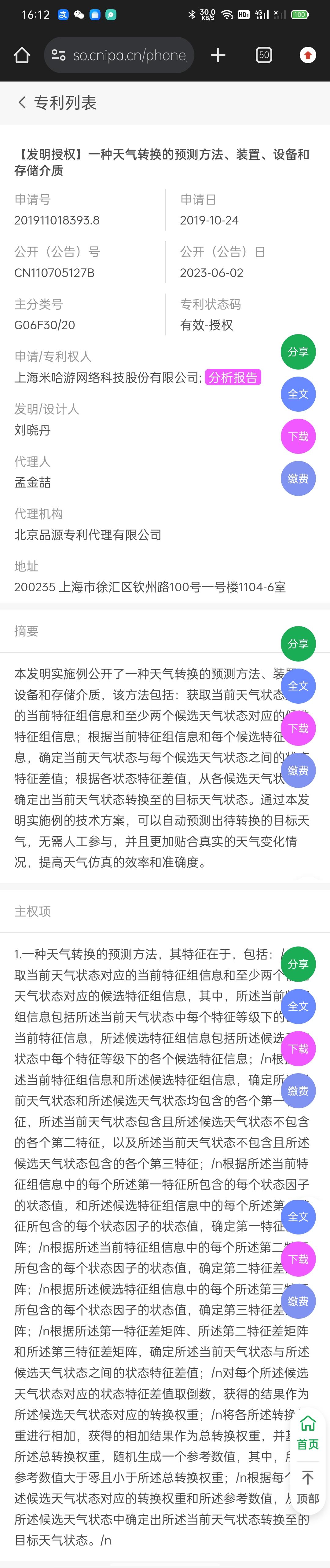Open the 分析报告 for the applicant
This screenshot has width=330, height=1568.
[233, 377]
